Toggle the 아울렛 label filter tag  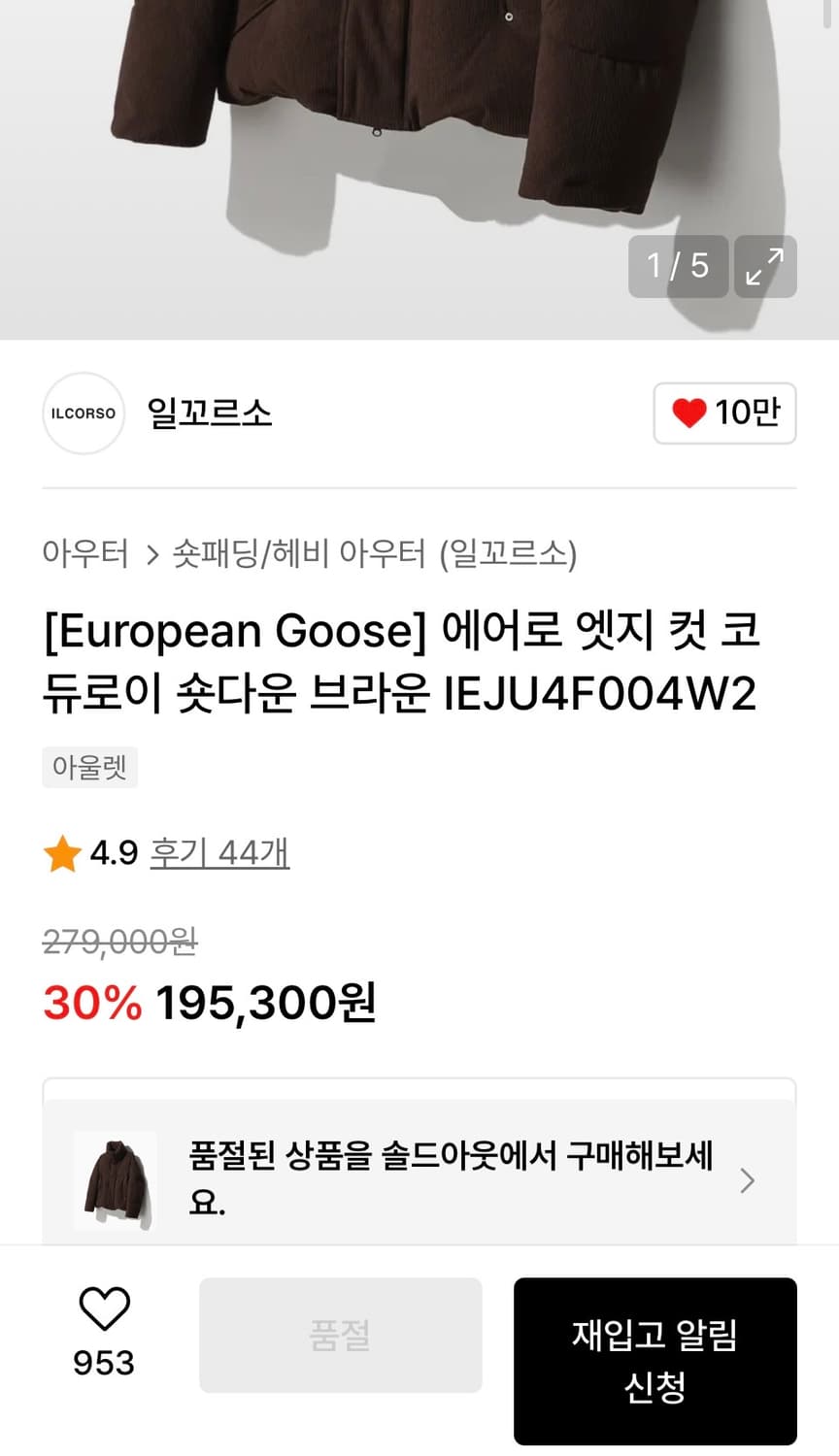89,767
